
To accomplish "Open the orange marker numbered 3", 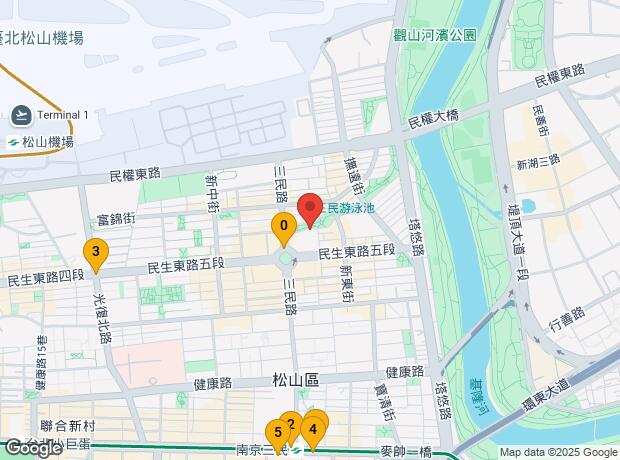I will 95,253.
